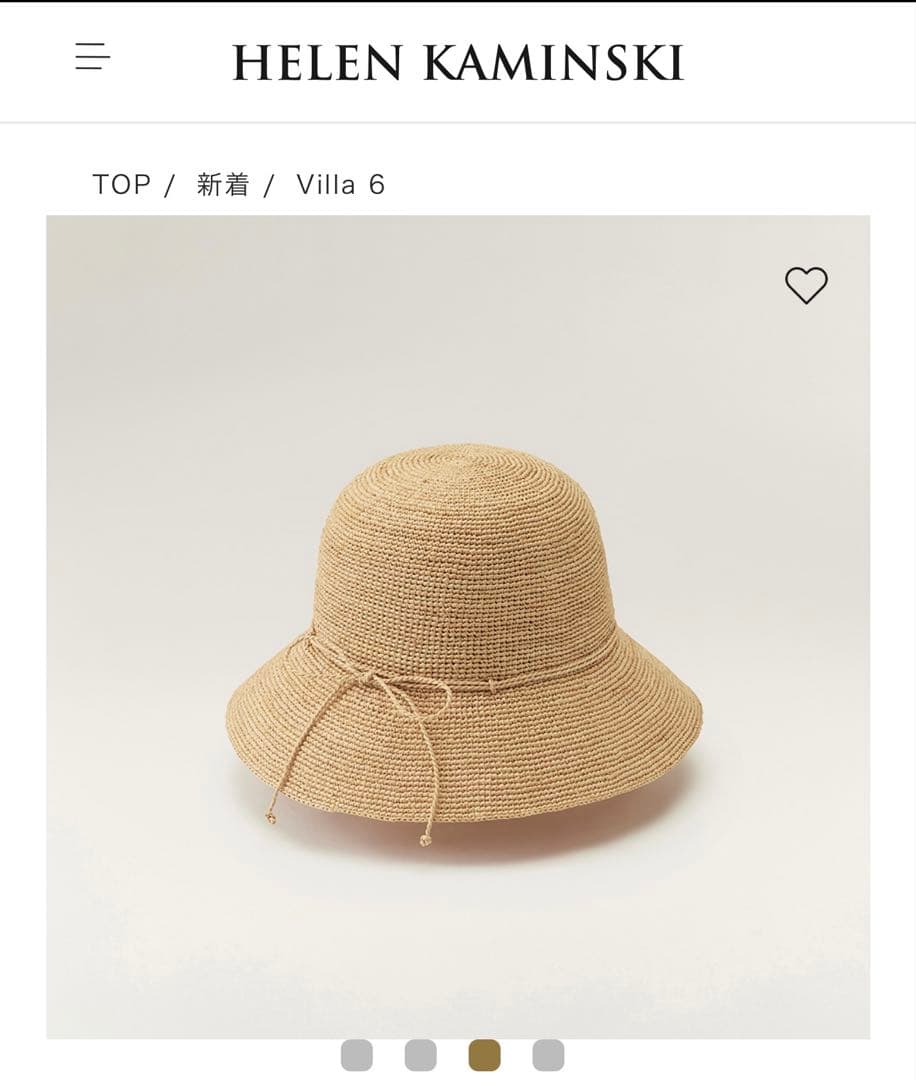Click the Villa 6 breadcrumb label

coord(342,184)
